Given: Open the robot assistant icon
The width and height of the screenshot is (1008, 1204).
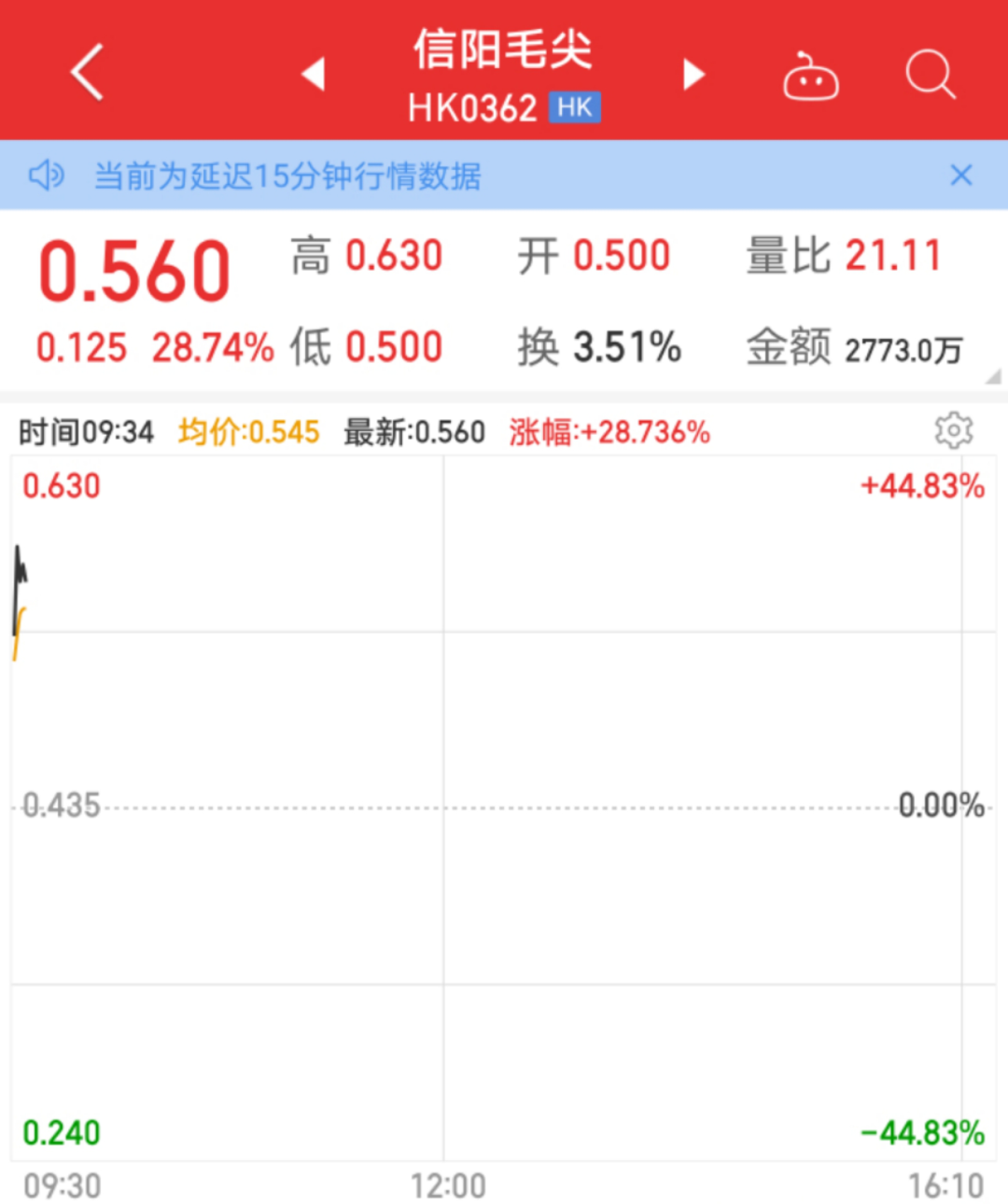Looking at the screenshot, I should pos(810,77).
